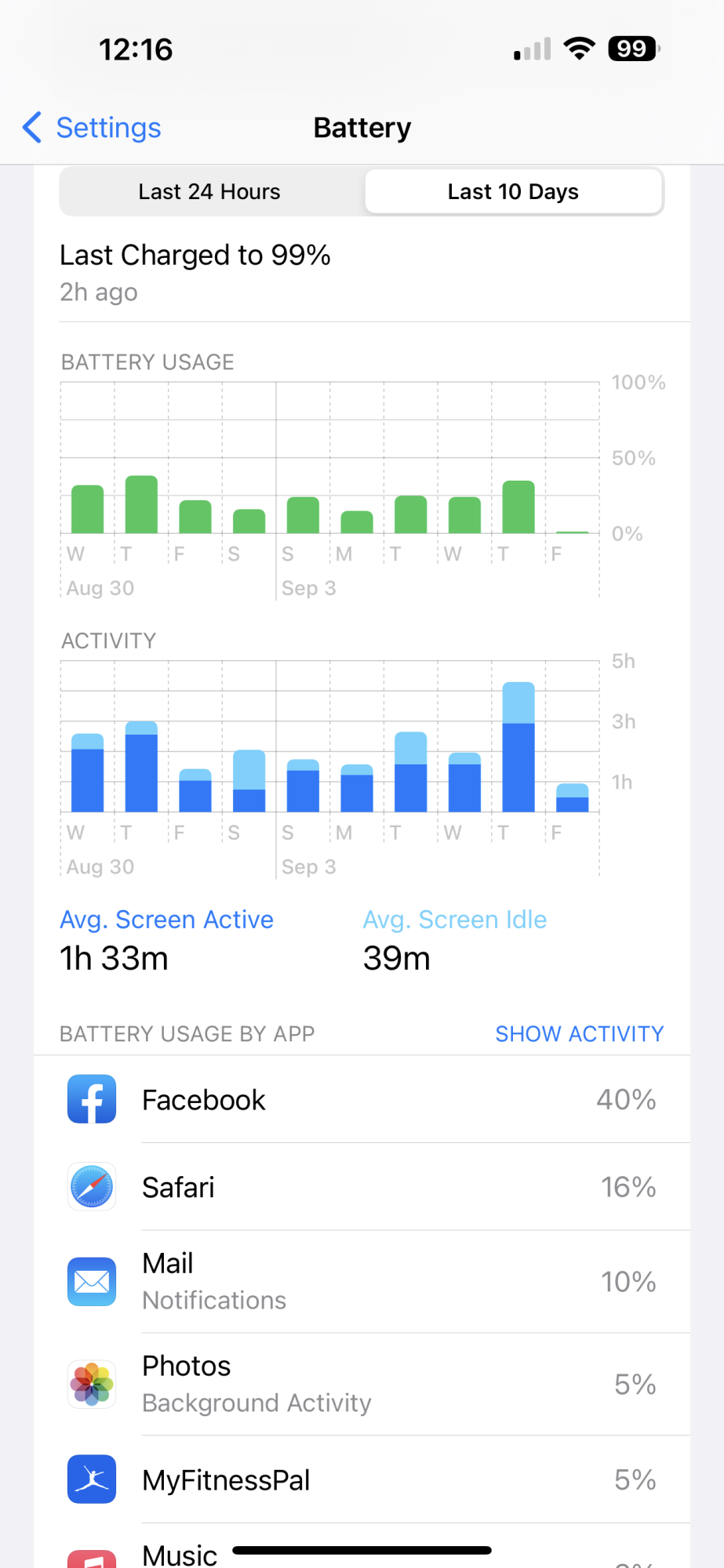Viewport: 724px width, 1568px height.
Task: Open MyFitnessPal battery usage row
Action: 361,1480
